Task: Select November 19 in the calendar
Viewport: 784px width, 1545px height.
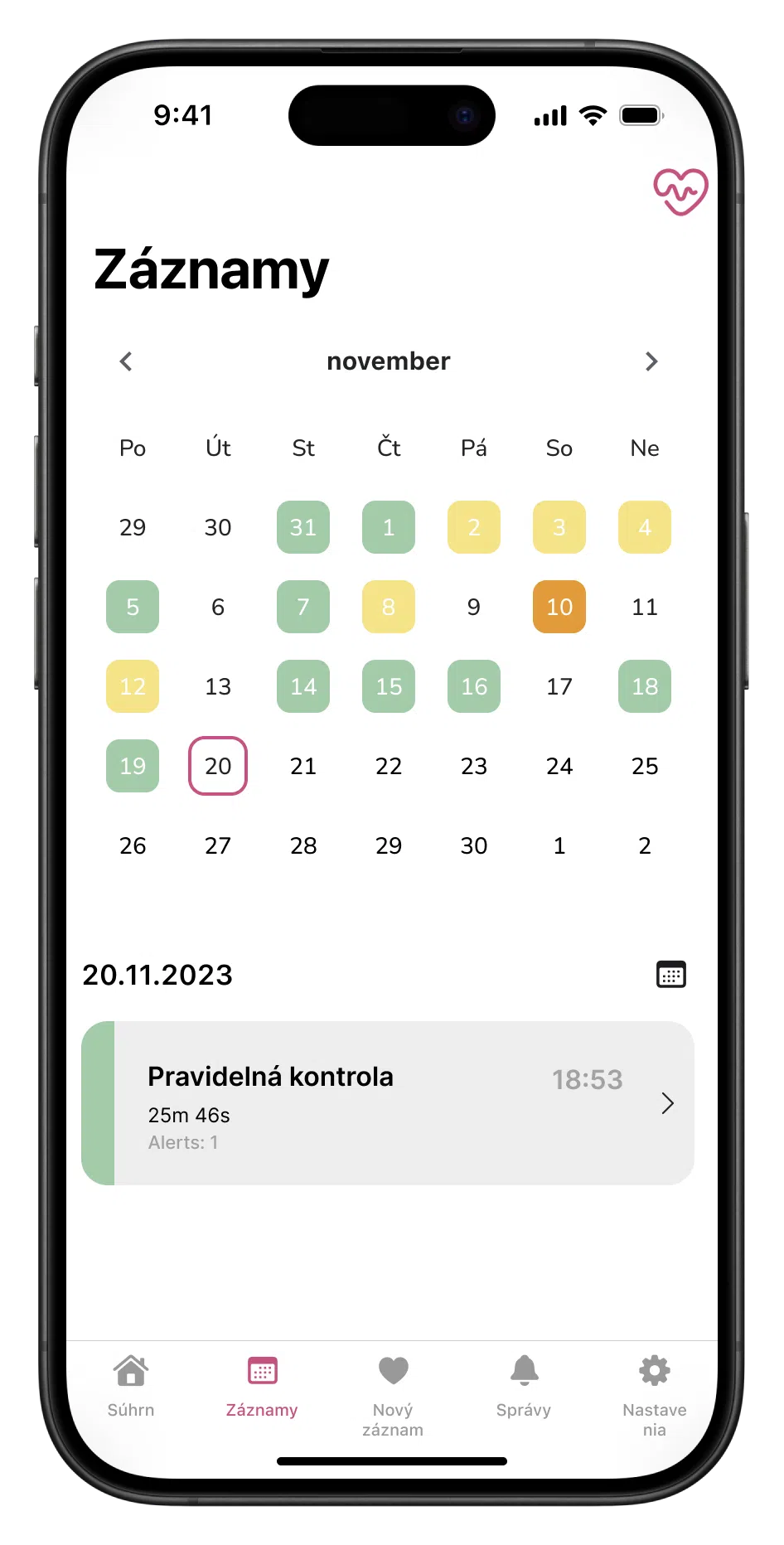Action: click(133, 766)
